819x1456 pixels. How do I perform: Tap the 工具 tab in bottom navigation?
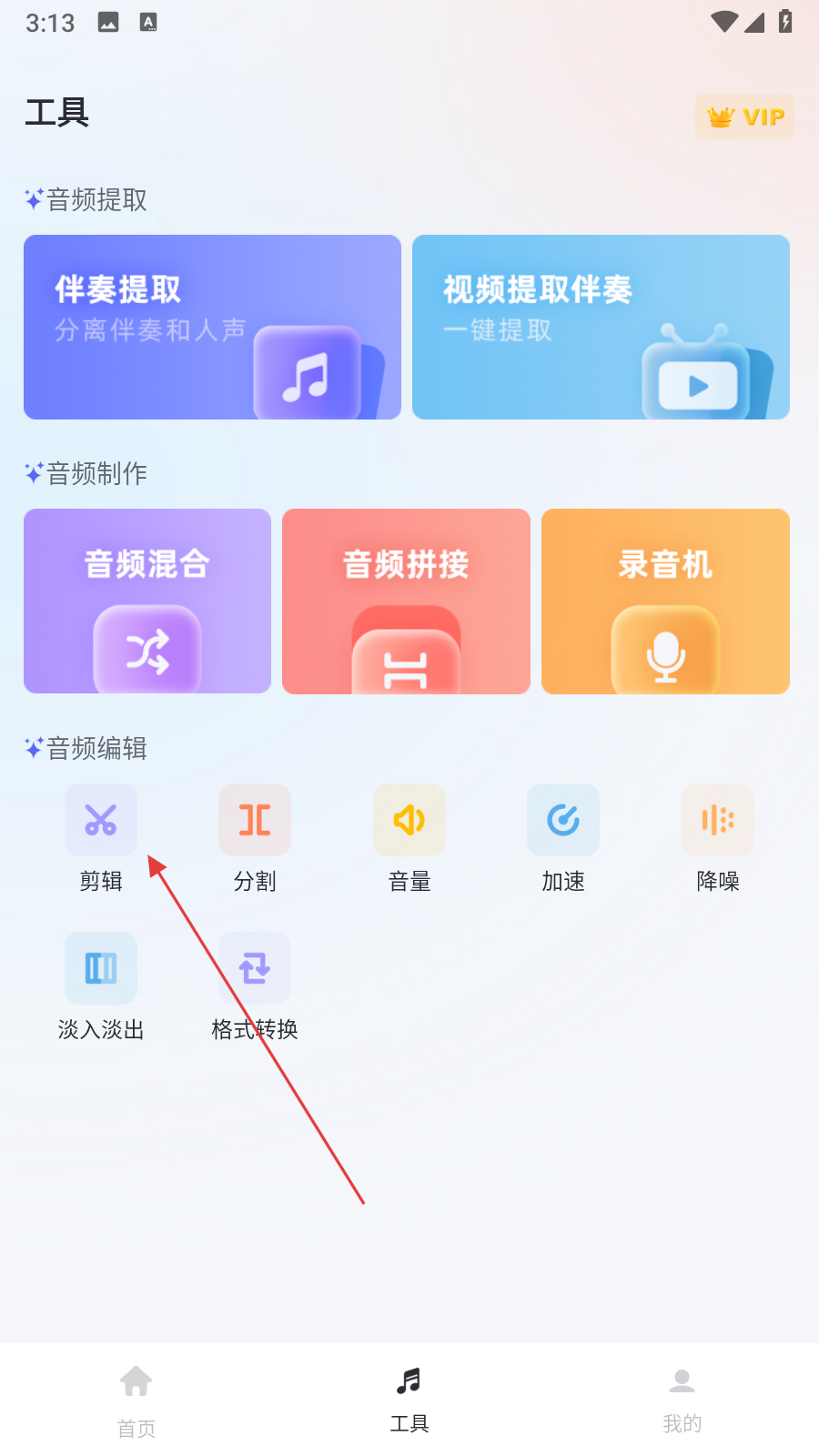point(409,1400)
